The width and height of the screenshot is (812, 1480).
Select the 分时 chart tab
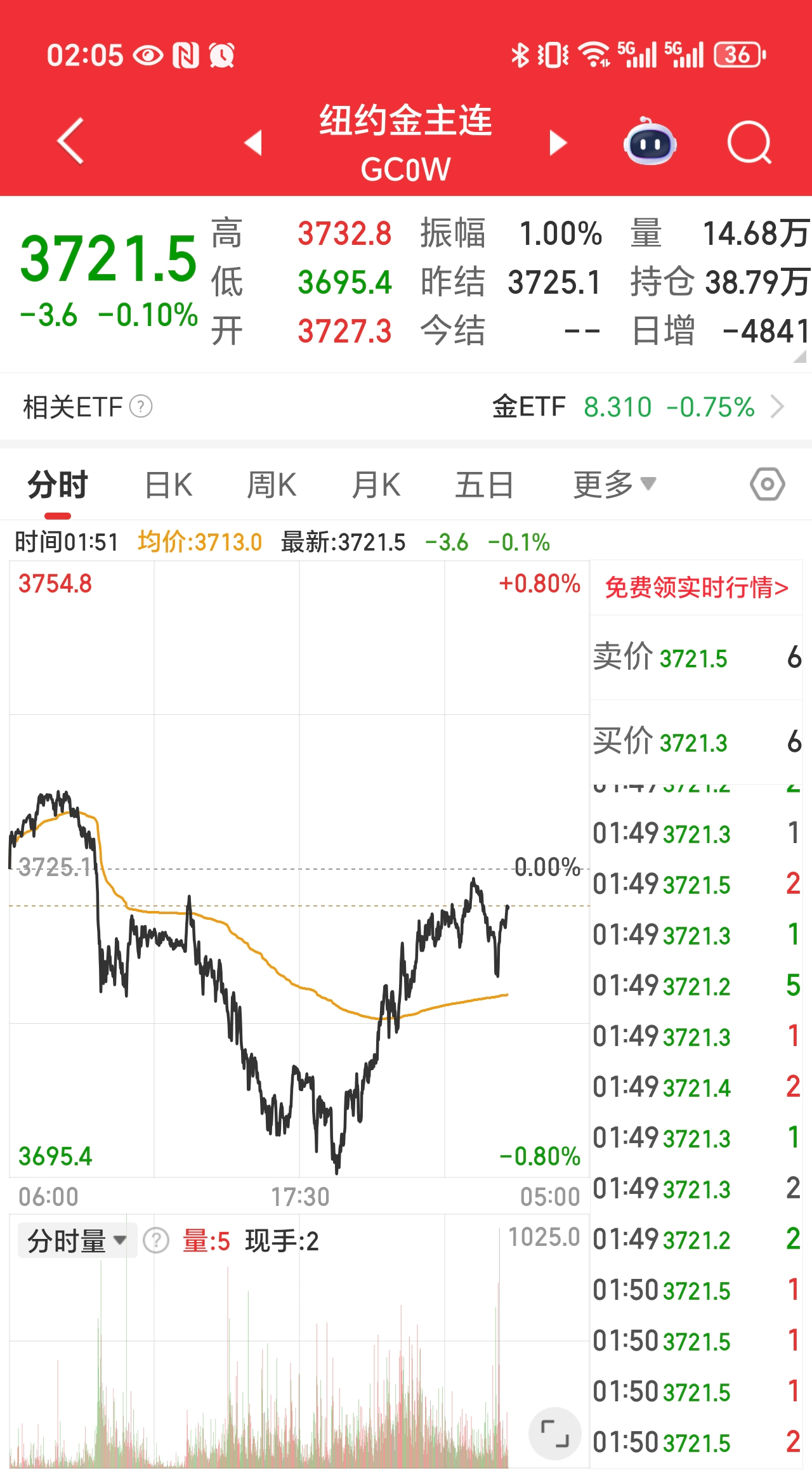(x=58, y=485)
